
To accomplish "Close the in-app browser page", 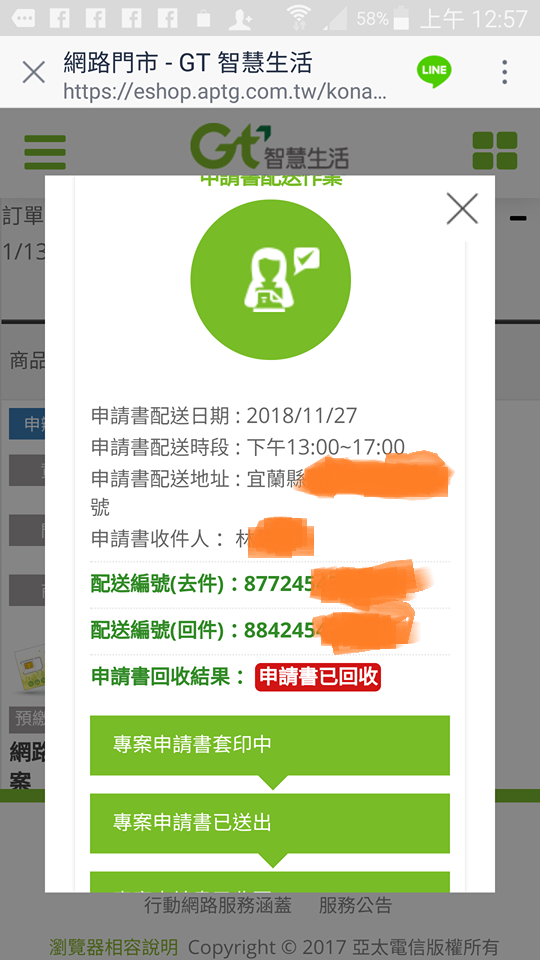I will pos(33,72).
